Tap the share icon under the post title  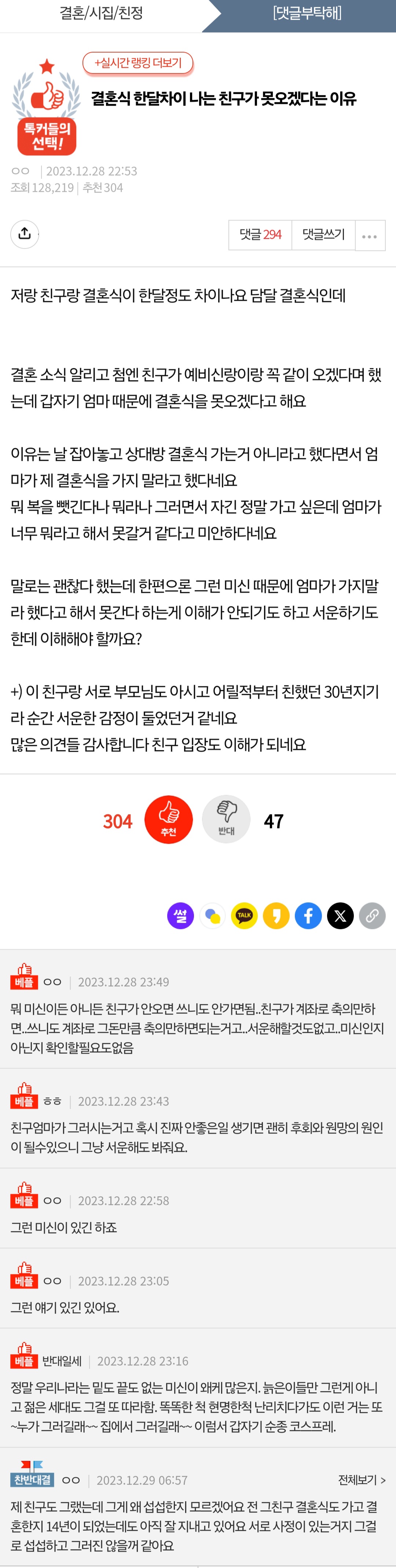[24, 234]
